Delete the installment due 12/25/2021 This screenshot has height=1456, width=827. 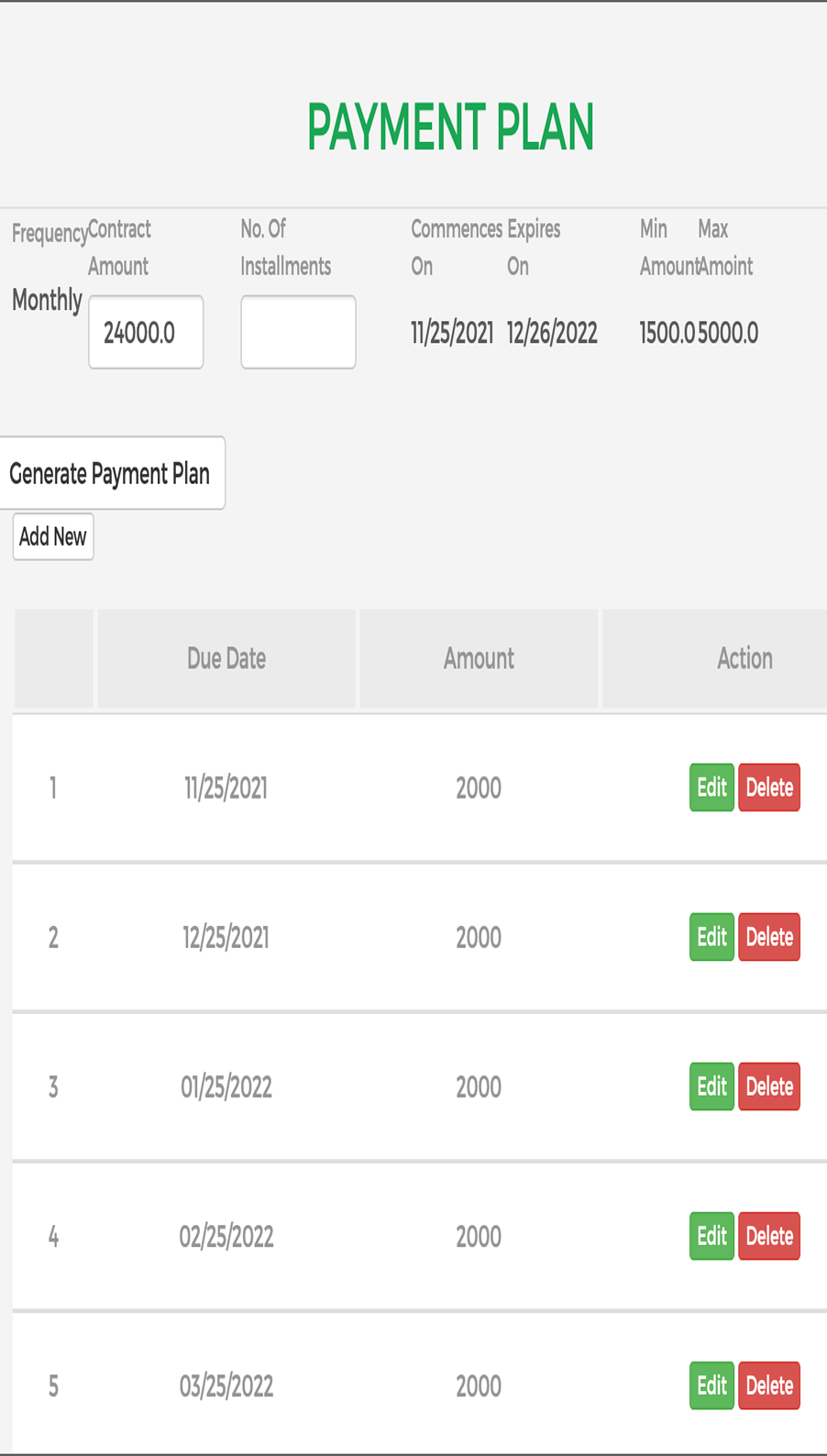pos(769,937)
